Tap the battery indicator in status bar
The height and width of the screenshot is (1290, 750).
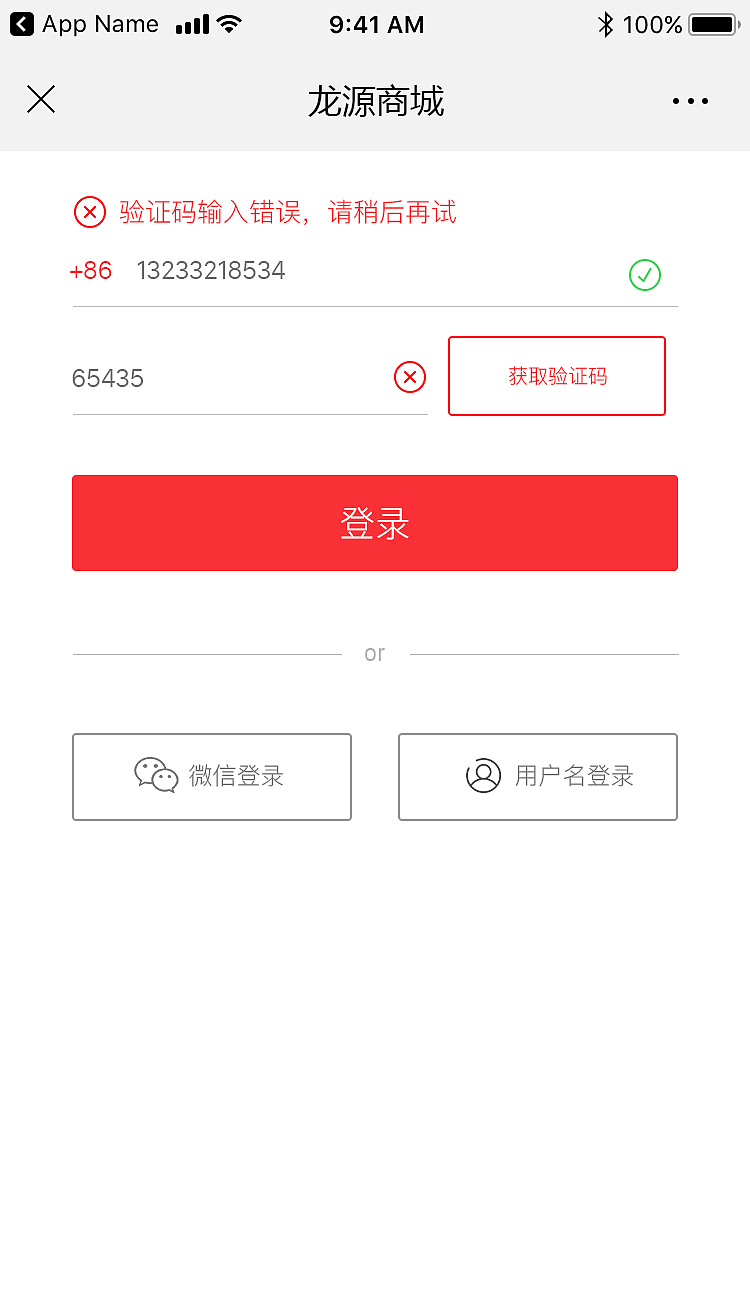coord(712,24)
